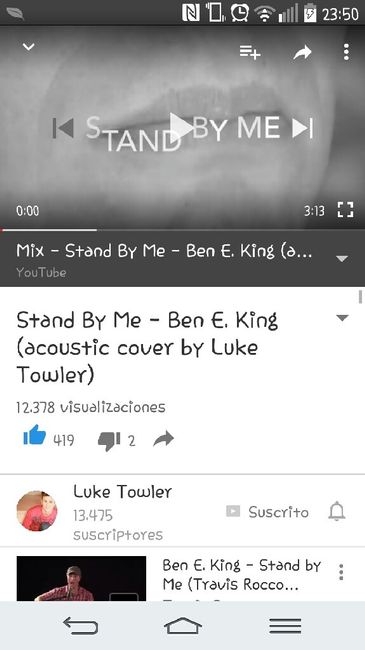The height and width of the screenshot is (650, 365).
Task: Add the video to a playlist
Action: click(250, 52)
